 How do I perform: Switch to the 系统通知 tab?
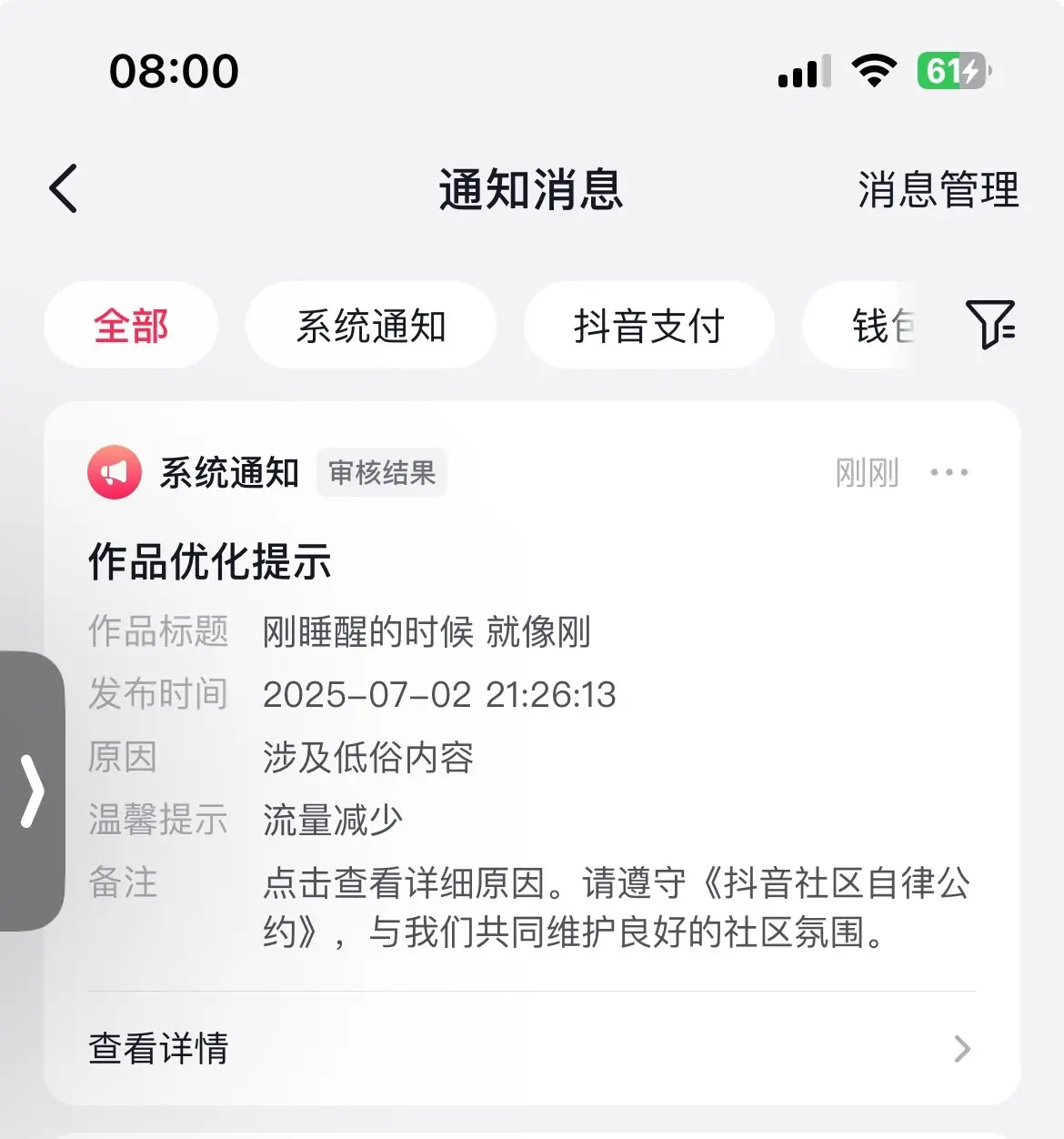tap(371, 326)
